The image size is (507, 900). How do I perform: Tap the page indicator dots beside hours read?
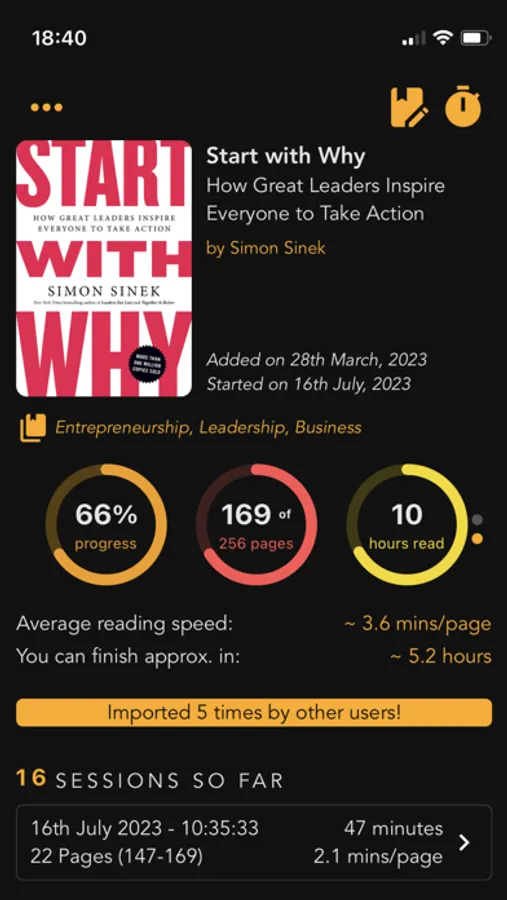(477, 529)
